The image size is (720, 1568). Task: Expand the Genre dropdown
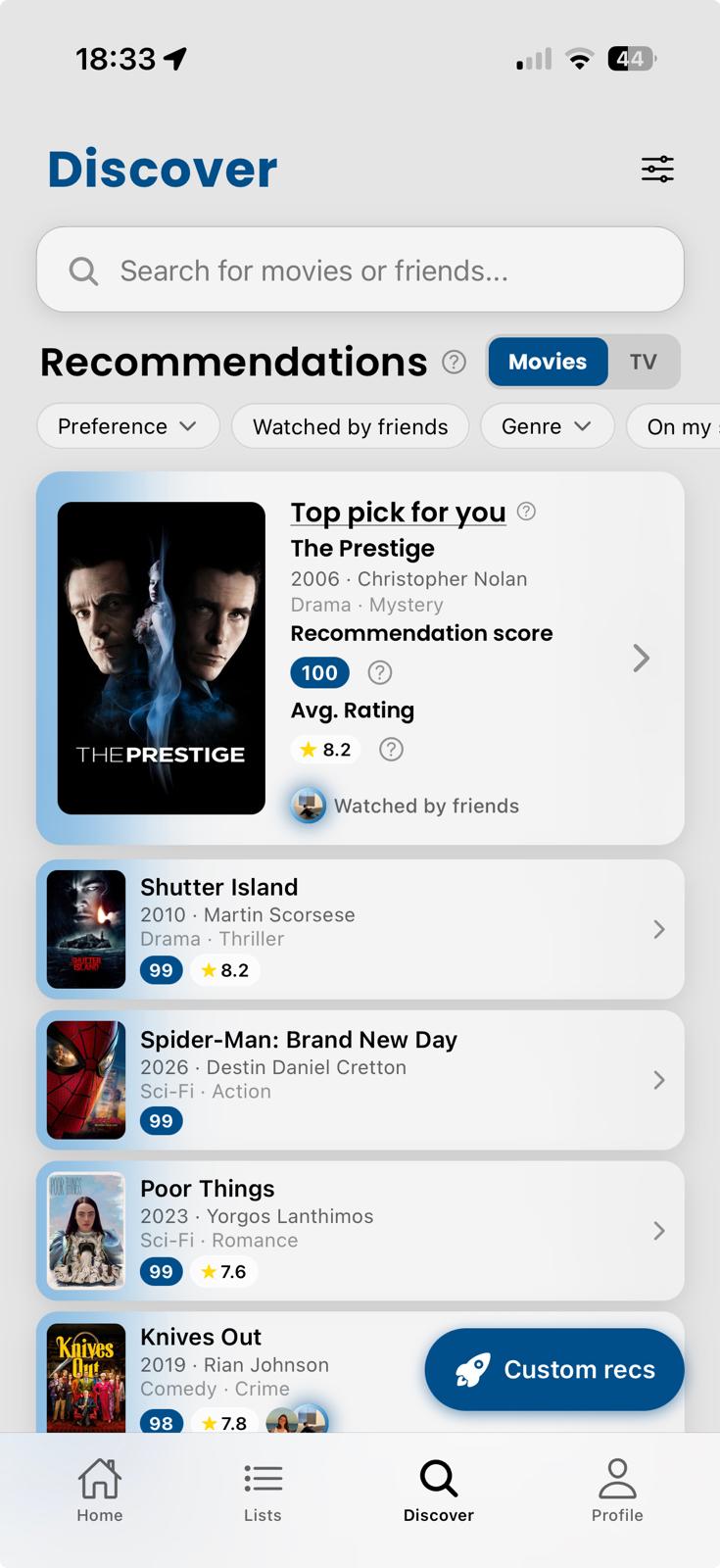[x=547, y=426]
